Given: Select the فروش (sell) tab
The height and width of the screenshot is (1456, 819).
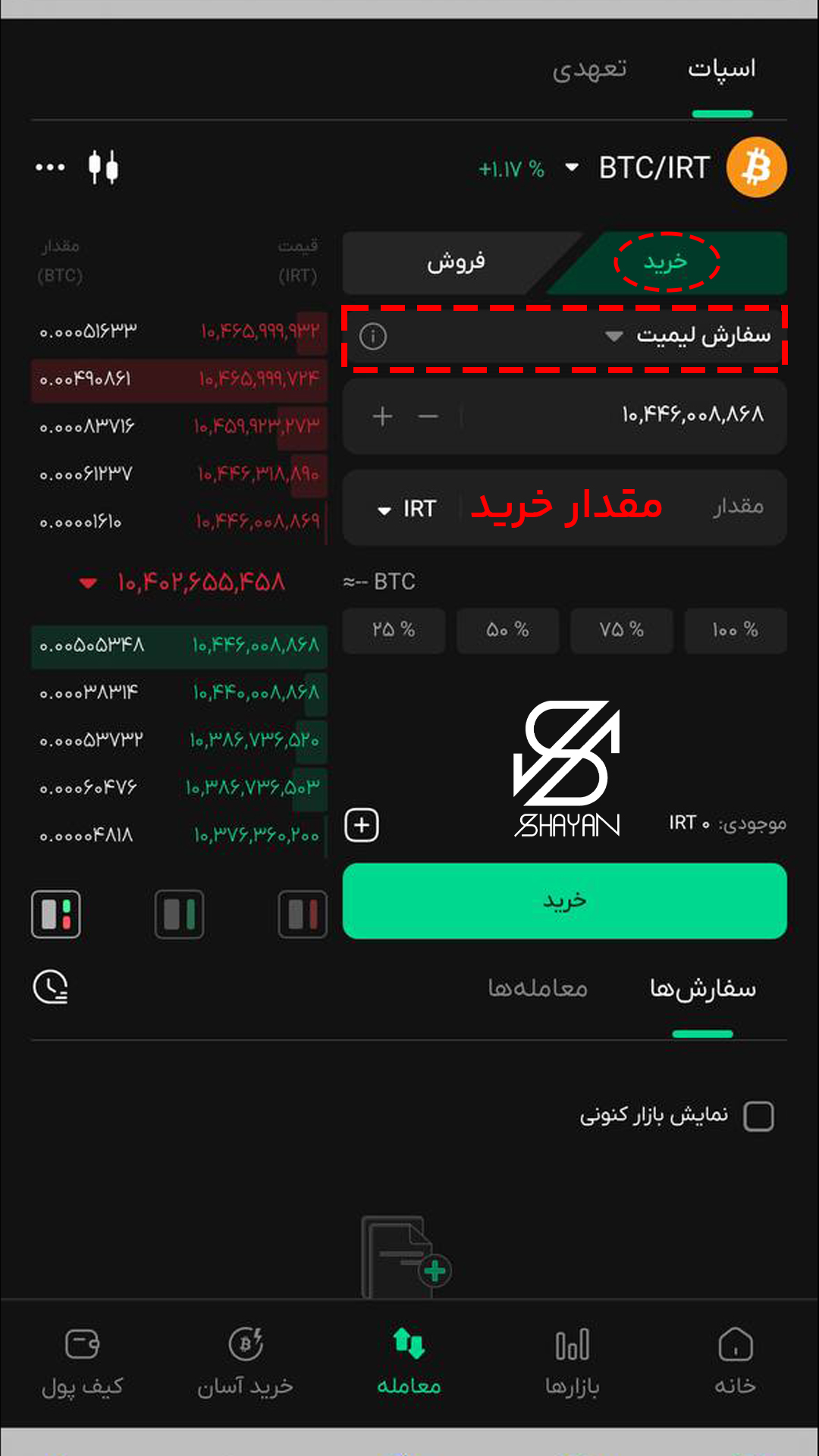Looking at the screenshot, I should [x=455, y=262].
